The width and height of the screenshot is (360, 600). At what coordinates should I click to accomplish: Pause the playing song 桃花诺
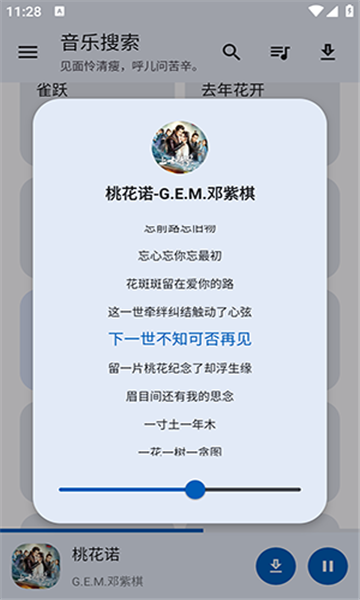click(x=327, y=566)
